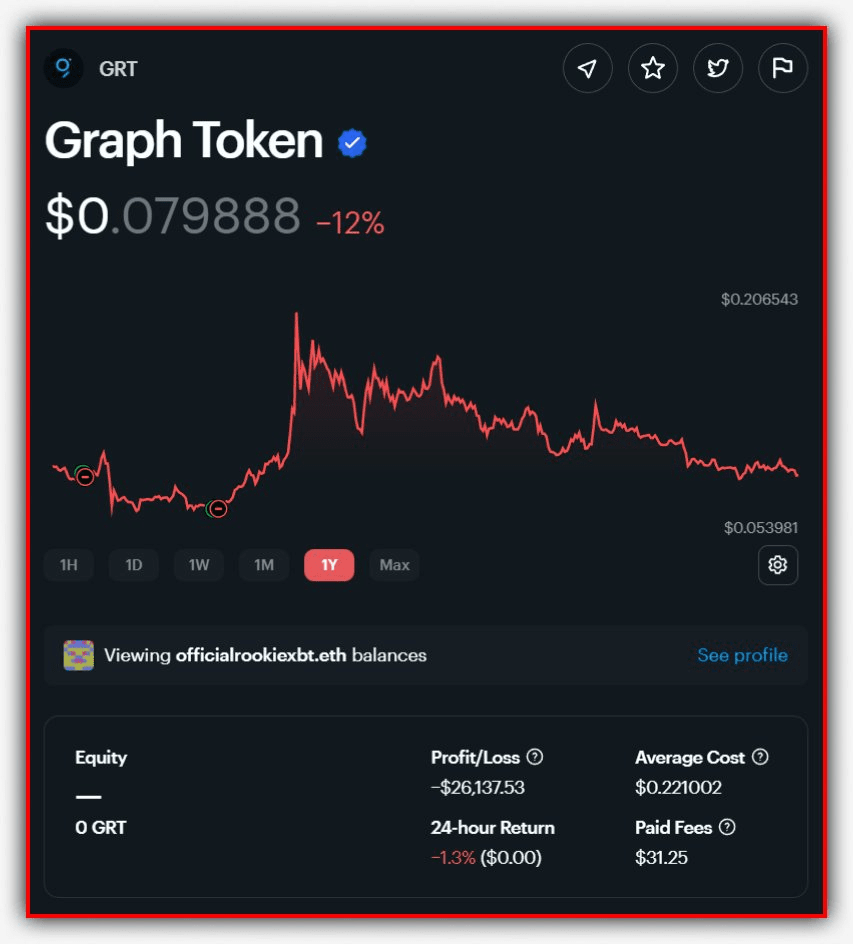Tap the Profit/Loss help icon
The image size is (853, 944).
point(535,757)
